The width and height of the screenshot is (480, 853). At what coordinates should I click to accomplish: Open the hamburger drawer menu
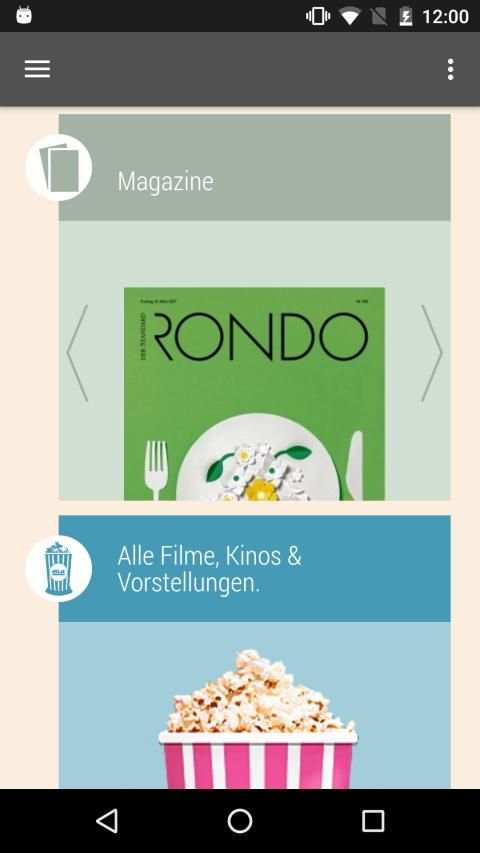point(38,69)
